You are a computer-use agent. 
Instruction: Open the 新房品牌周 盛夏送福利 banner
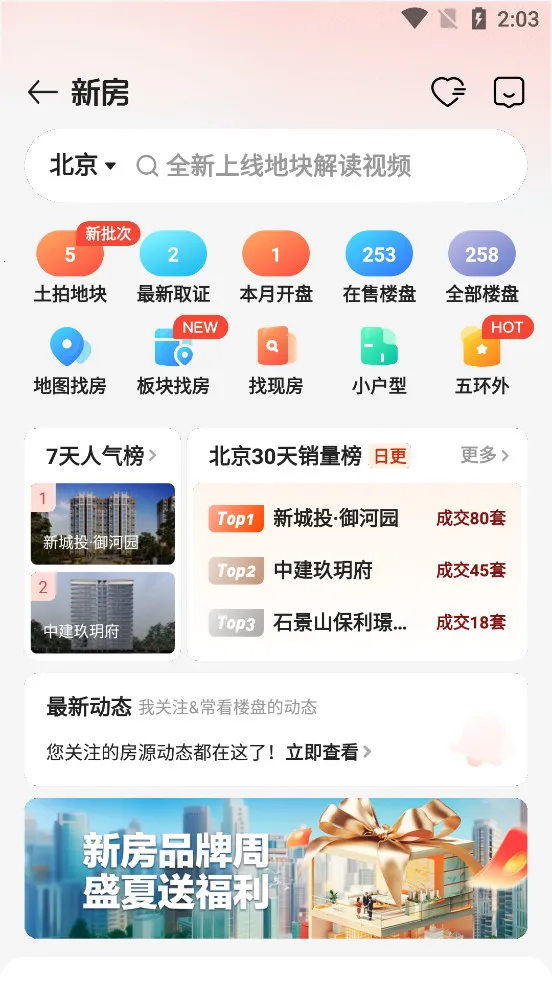pyautogui.click(x=276, y=868)
